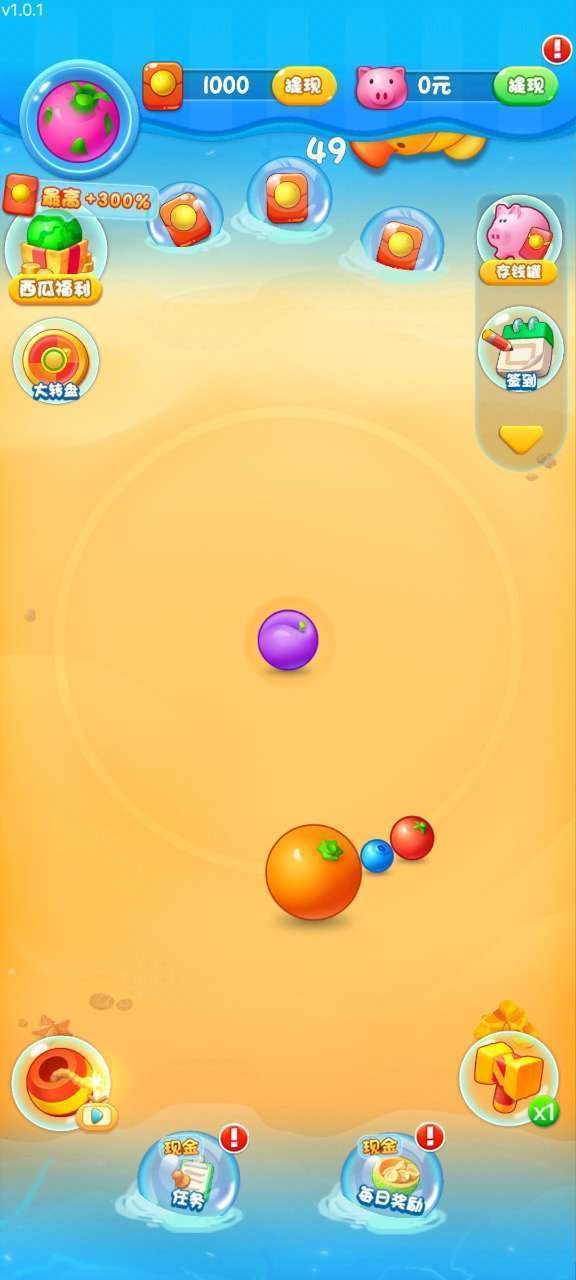Tap the red exclamation alert icon at top
Viewport: 576px width, 1280px height.
(557, 48)
